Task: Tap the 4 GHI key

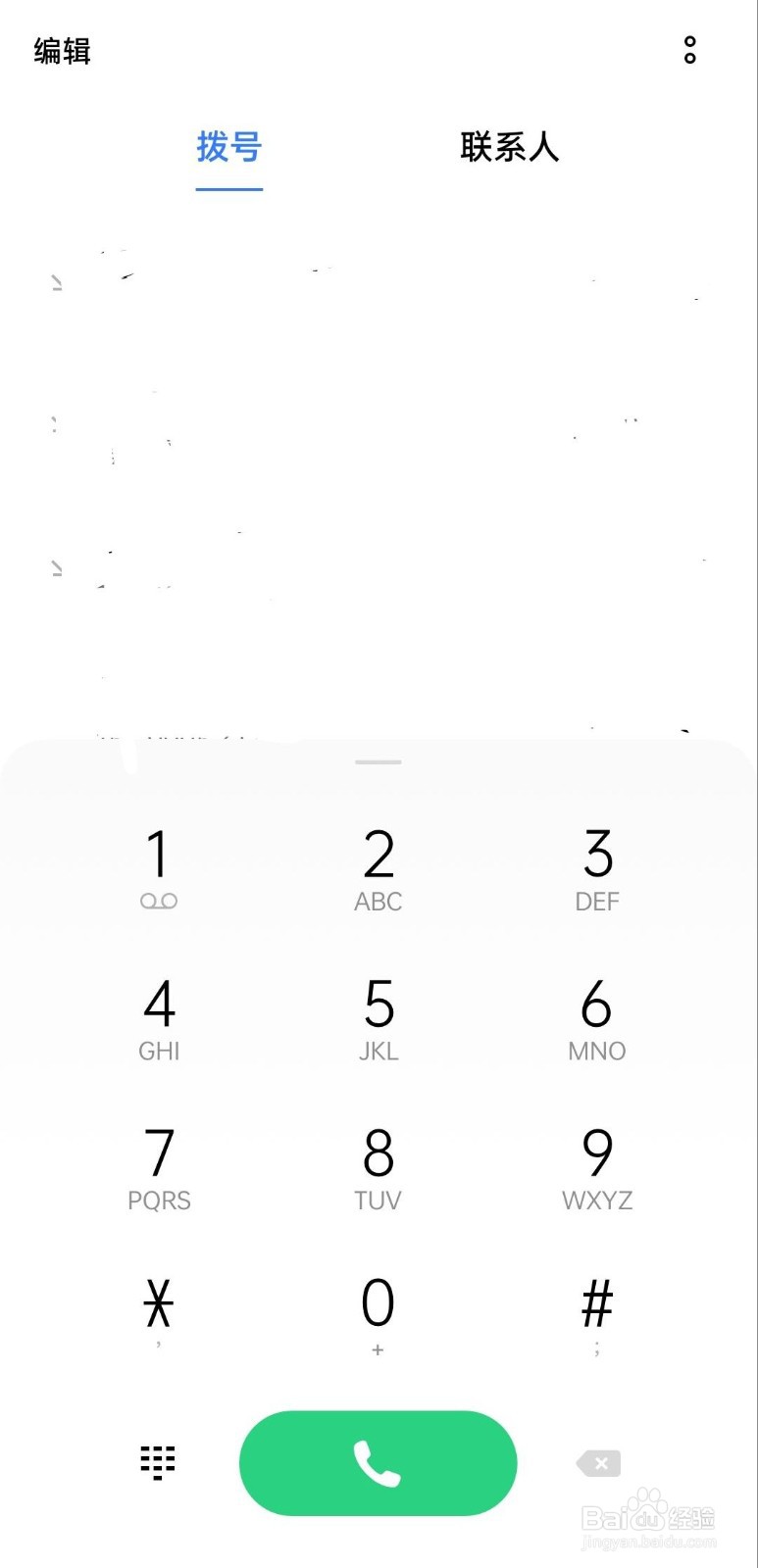Action: coord(158,1017)
